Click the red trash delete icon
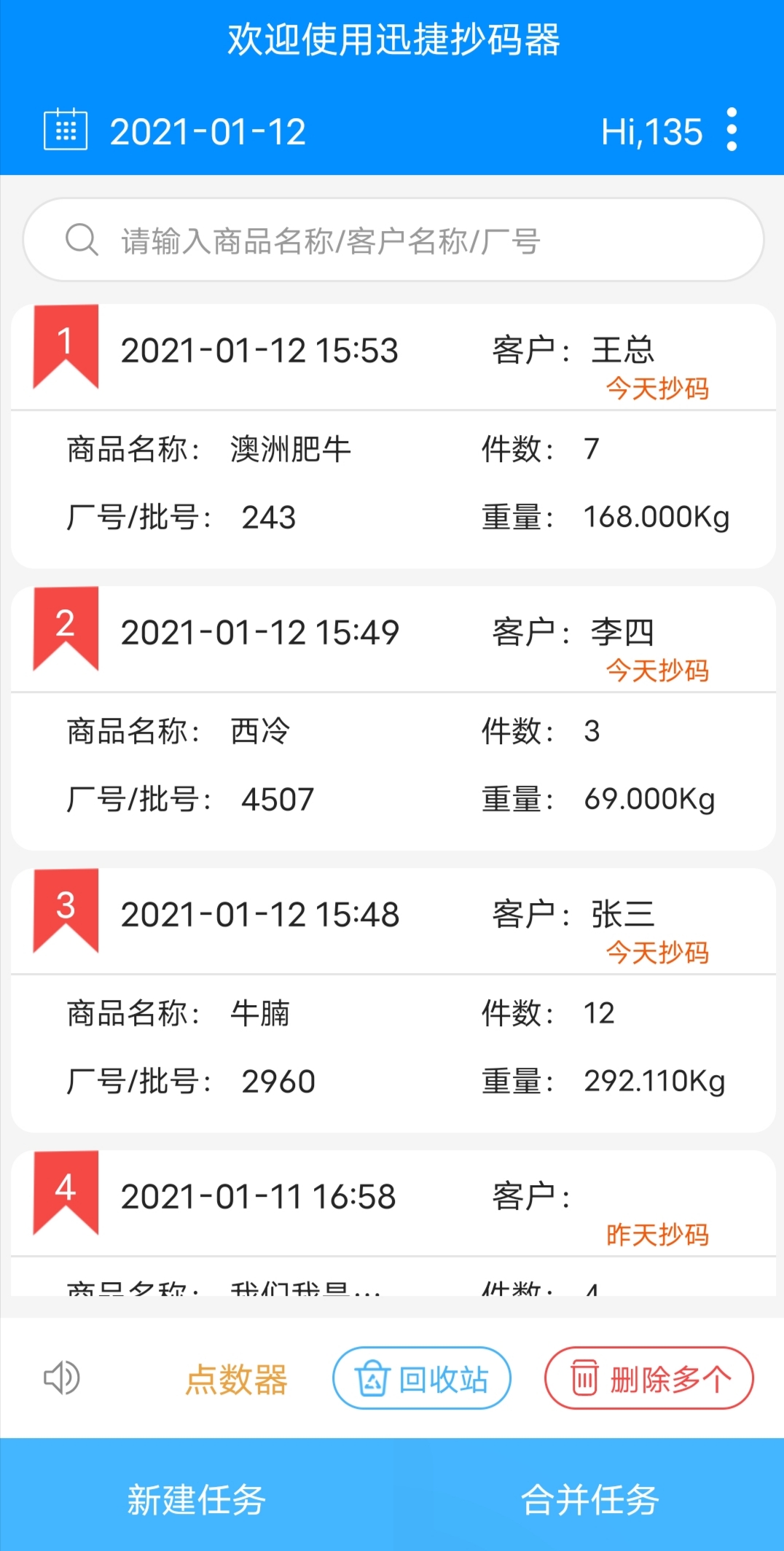Viewport: 784px width, 1551px height. click(x=583, y=1377)
